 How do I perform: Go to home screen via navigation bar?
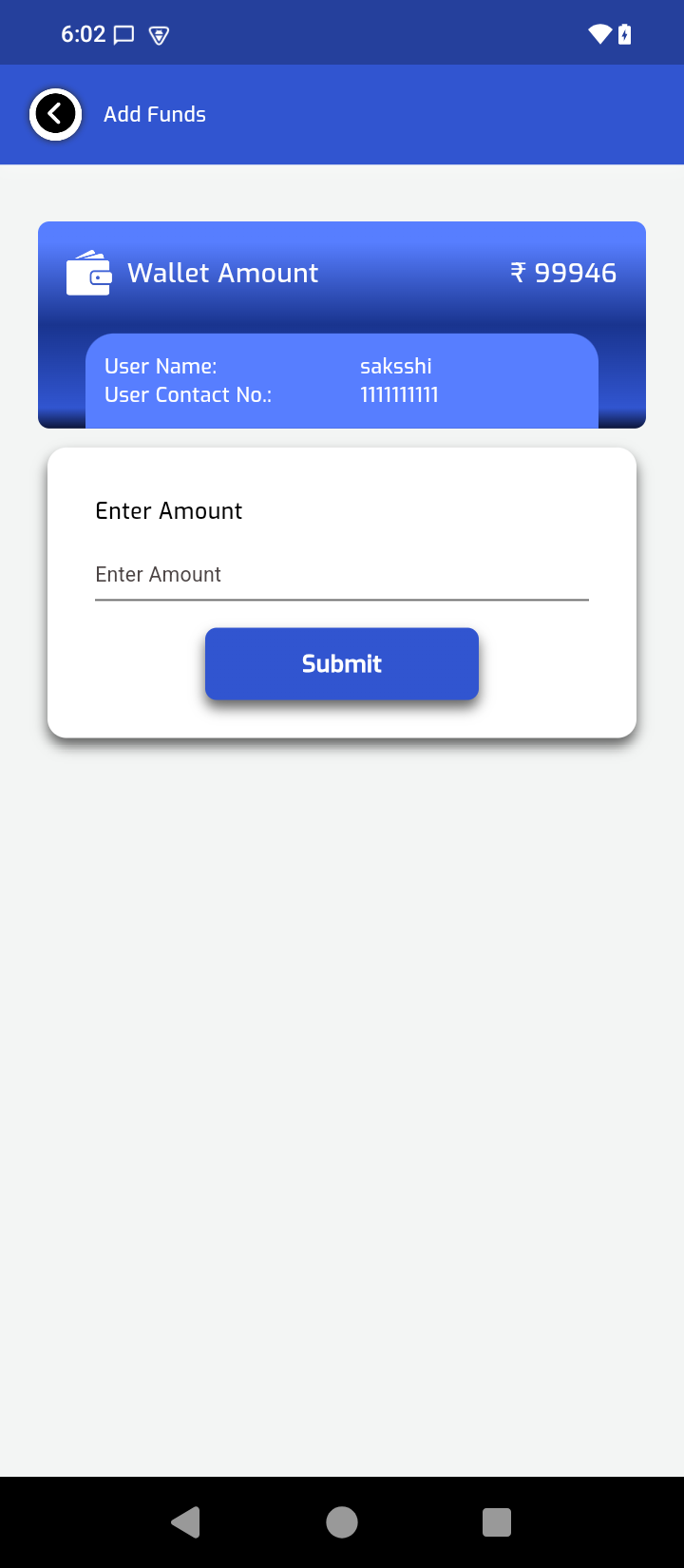(342, 1522)
